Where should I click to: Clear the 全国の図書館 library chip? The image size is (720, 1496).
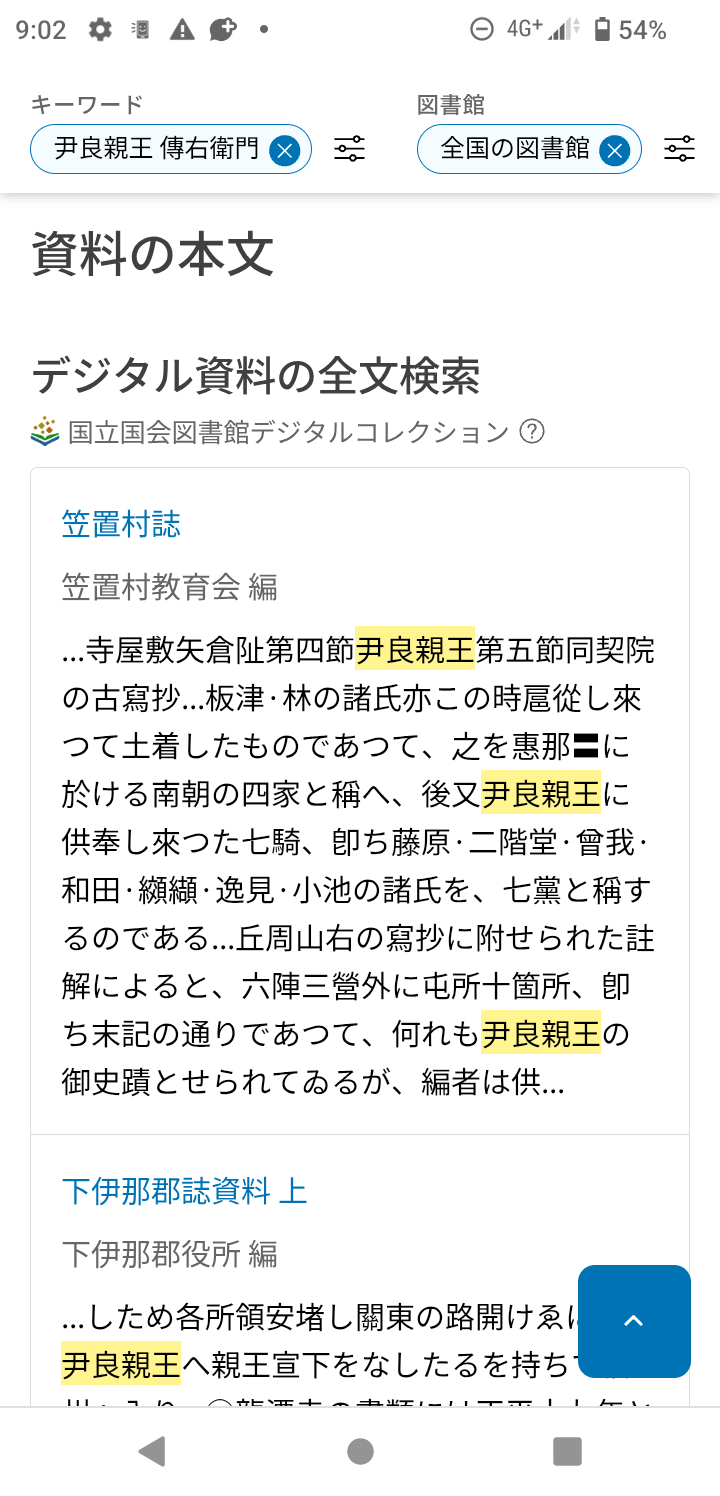tap(614, 150)
